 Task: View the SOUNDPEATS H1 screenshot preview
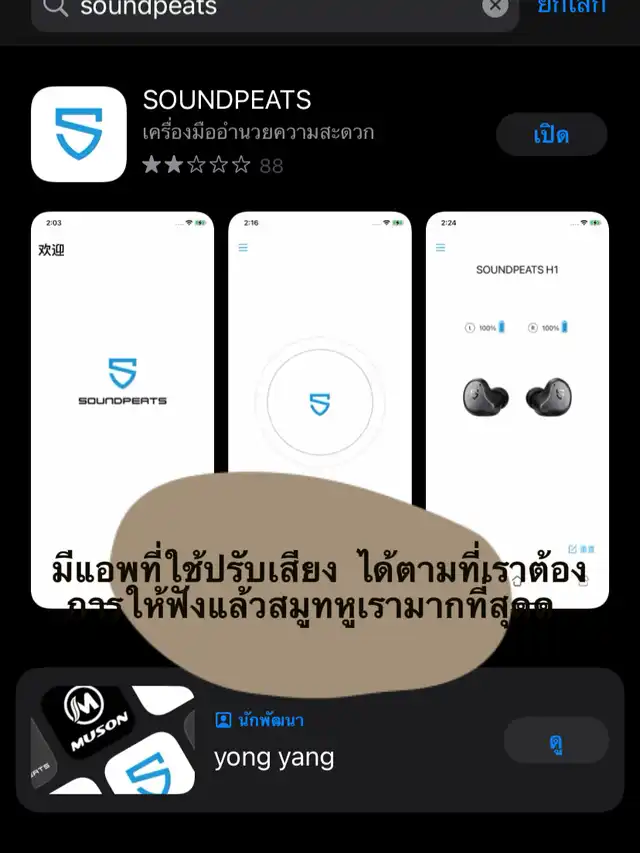(x=517, y=410)
